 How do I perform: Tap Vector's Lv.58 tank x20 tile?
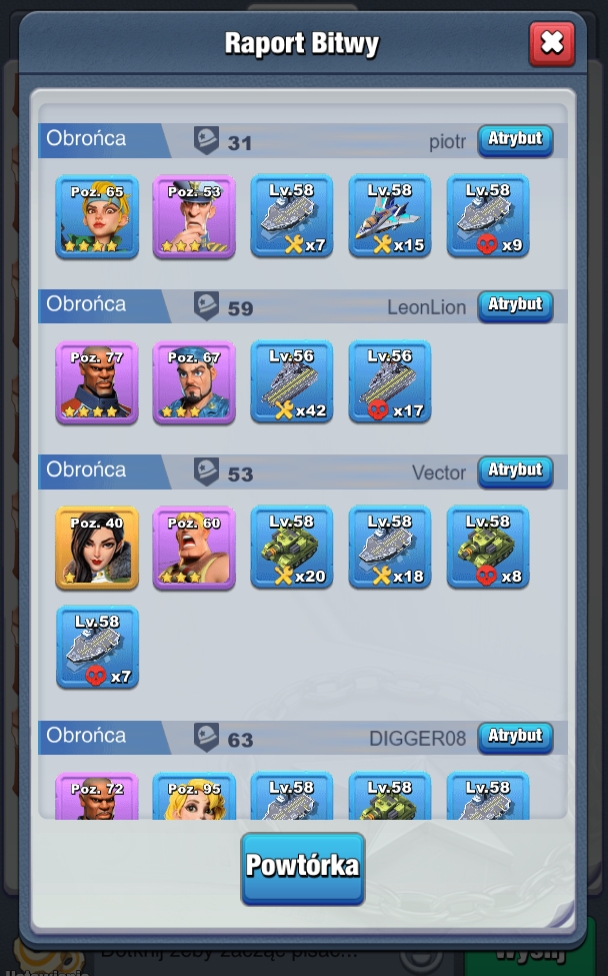coord(292,547)
